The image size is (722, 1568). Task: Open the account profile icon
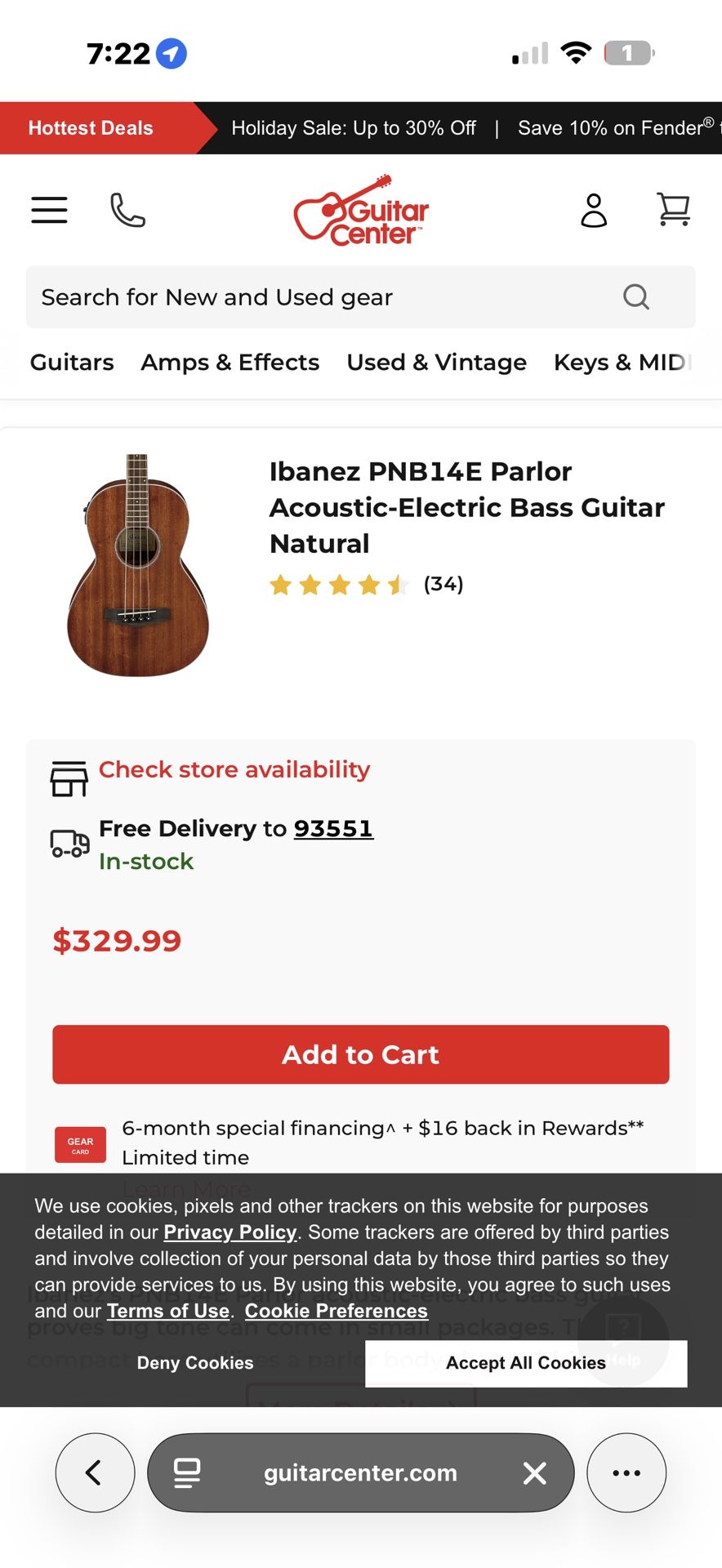pyautogui.click(x=594, y=210)
